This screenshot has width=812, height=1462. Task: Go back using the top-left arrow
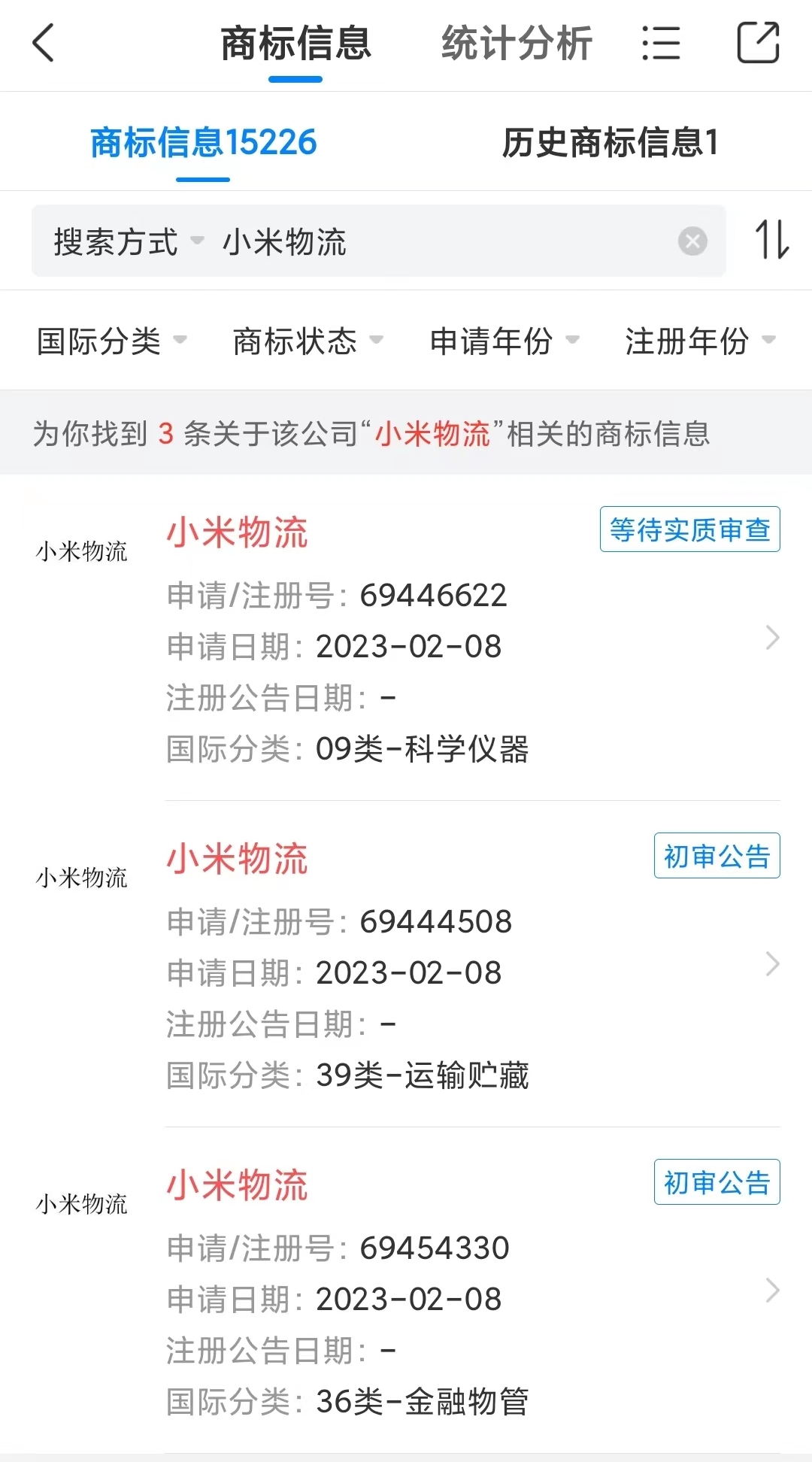point(44,43)
